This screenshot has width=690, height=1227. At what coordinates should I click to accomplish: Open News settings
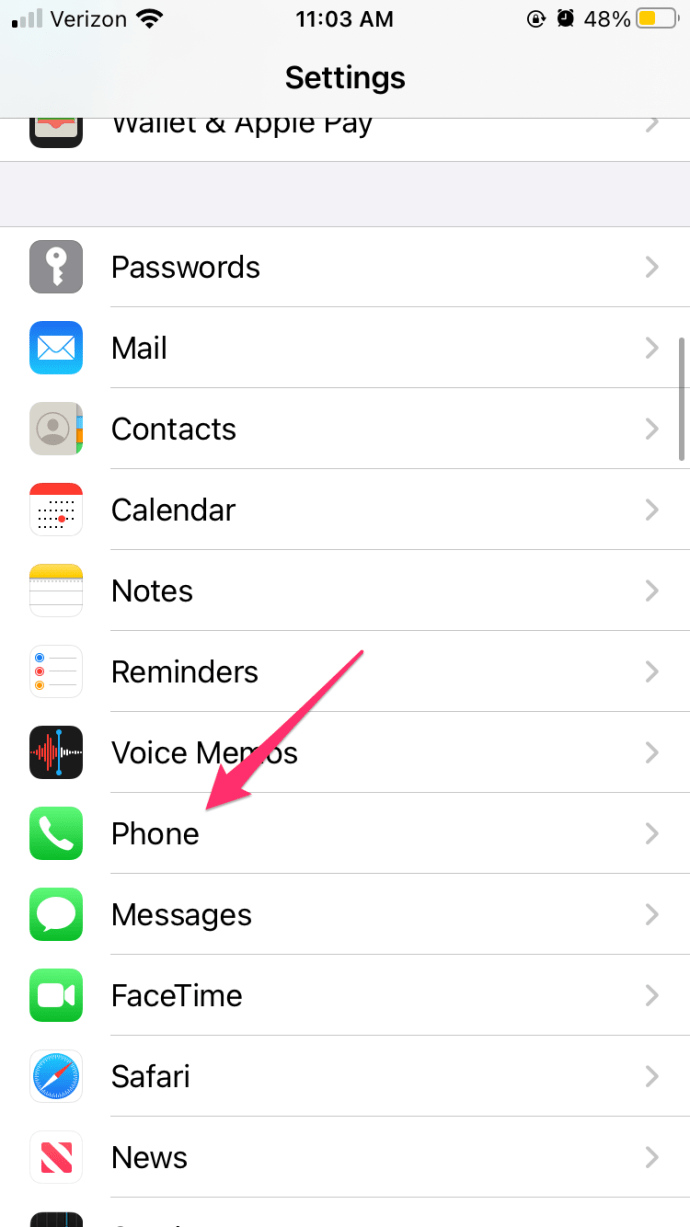[345, 1158]
